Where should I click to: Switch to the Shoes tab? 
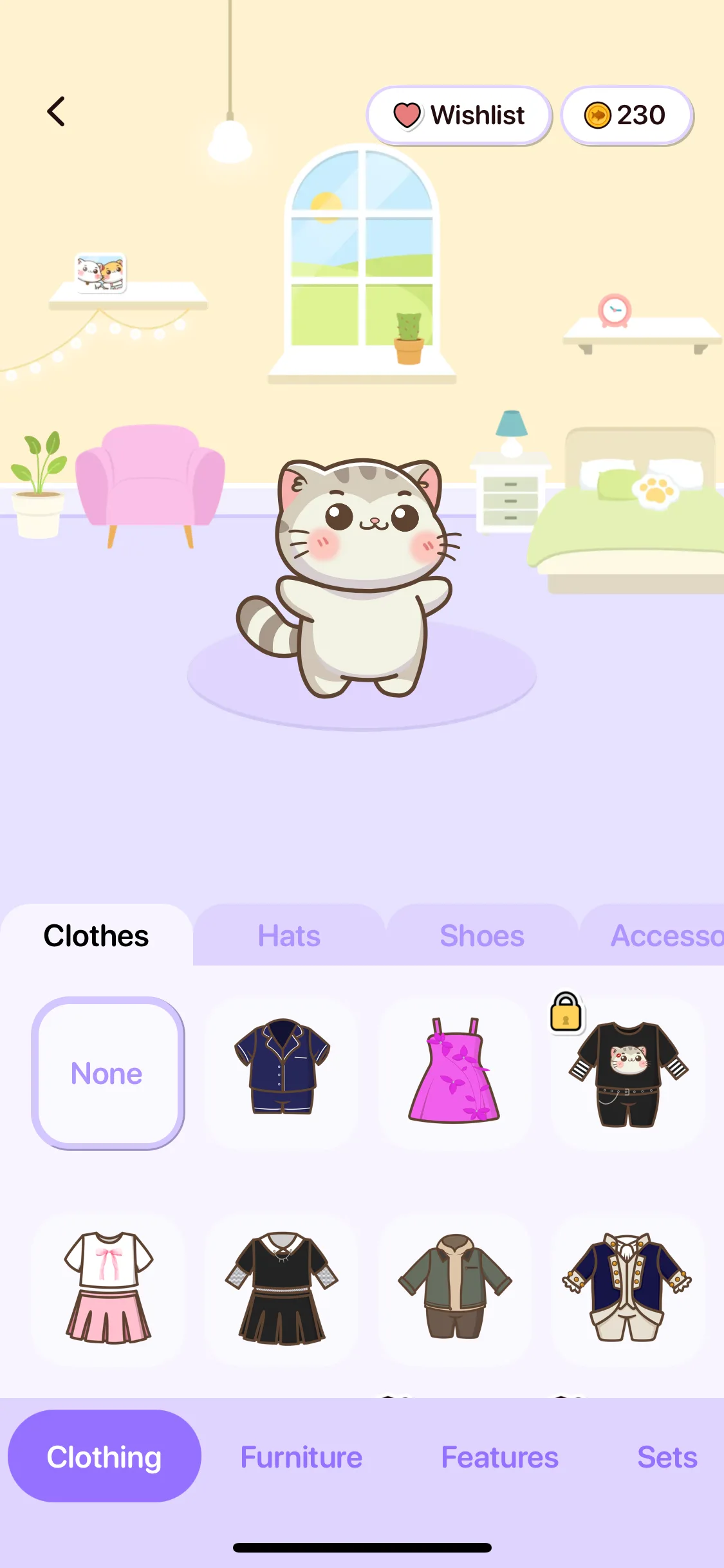click(482, 936)
